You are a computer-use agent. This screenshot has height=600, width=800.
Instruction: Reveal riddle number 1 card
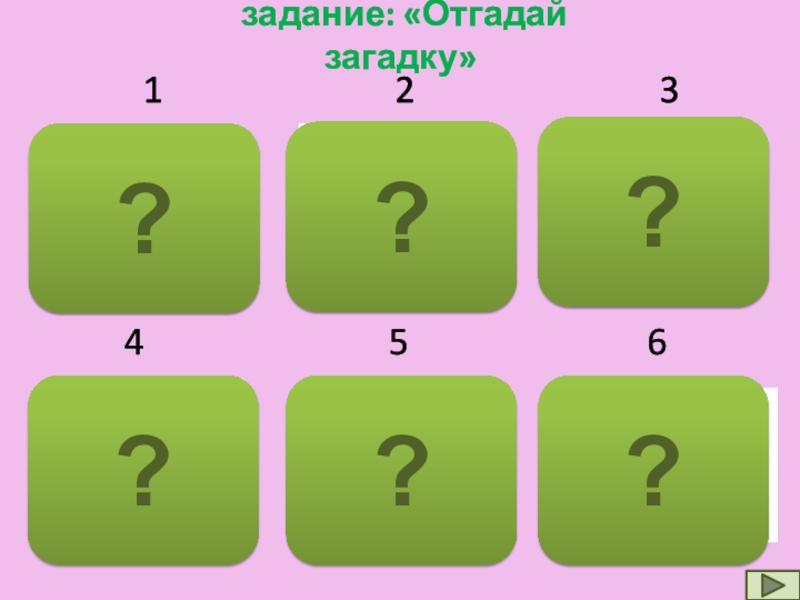coord(144,219)
